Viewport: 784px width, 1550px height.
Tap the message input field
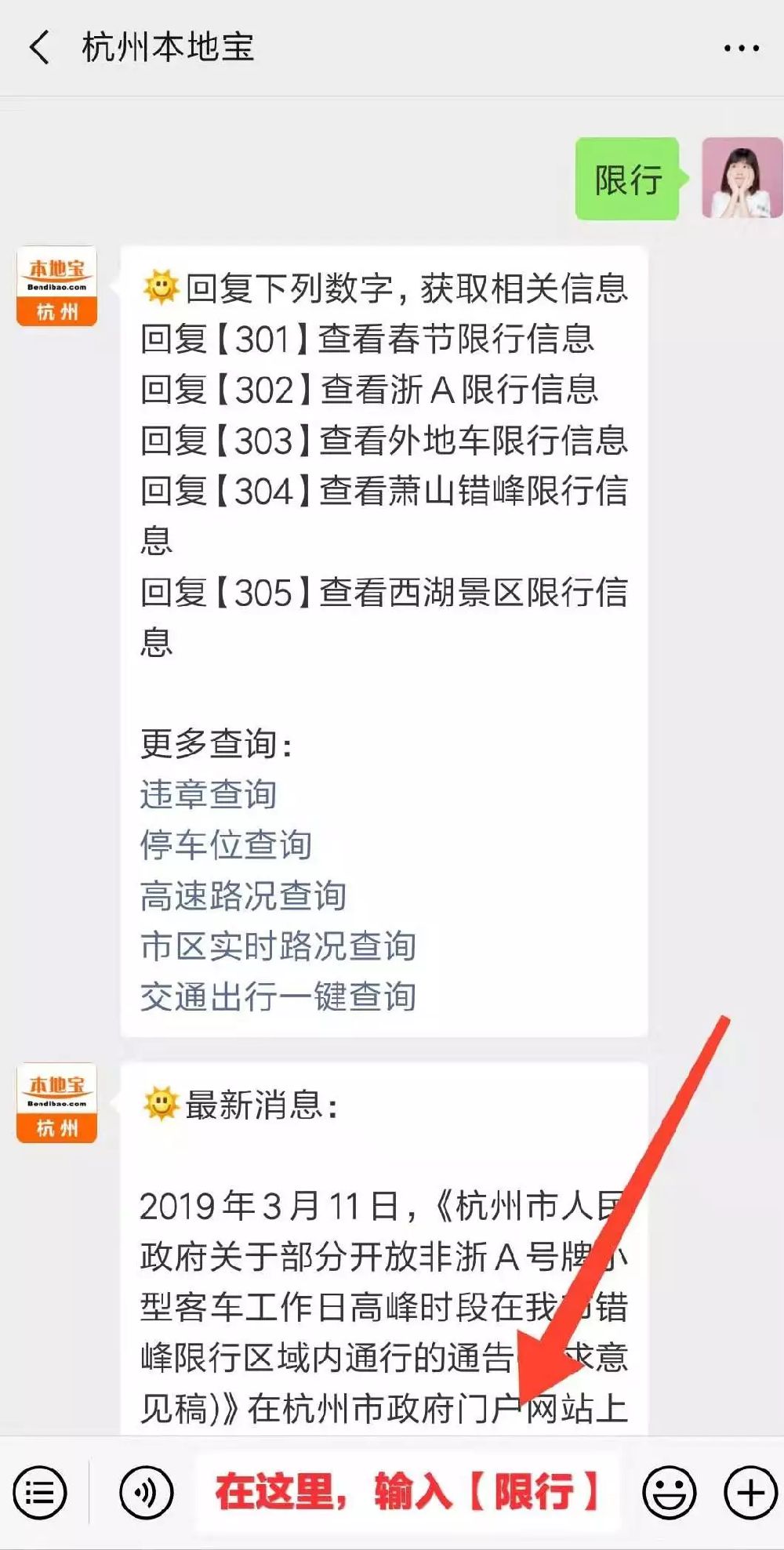tap(408, 1493)
